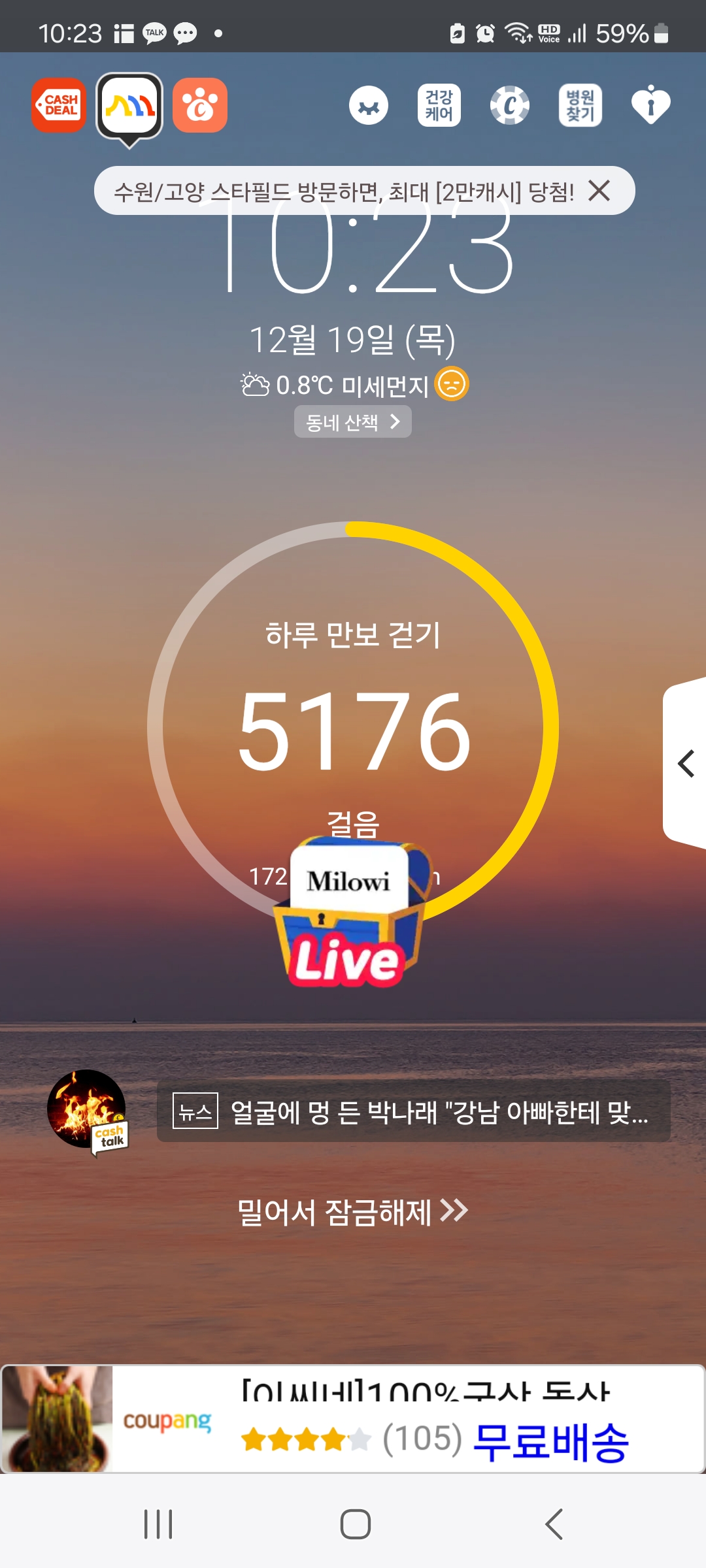706x1568 pixels.
Task: Open the cat-face icon in the top row
Action: [x=369, y=105]
